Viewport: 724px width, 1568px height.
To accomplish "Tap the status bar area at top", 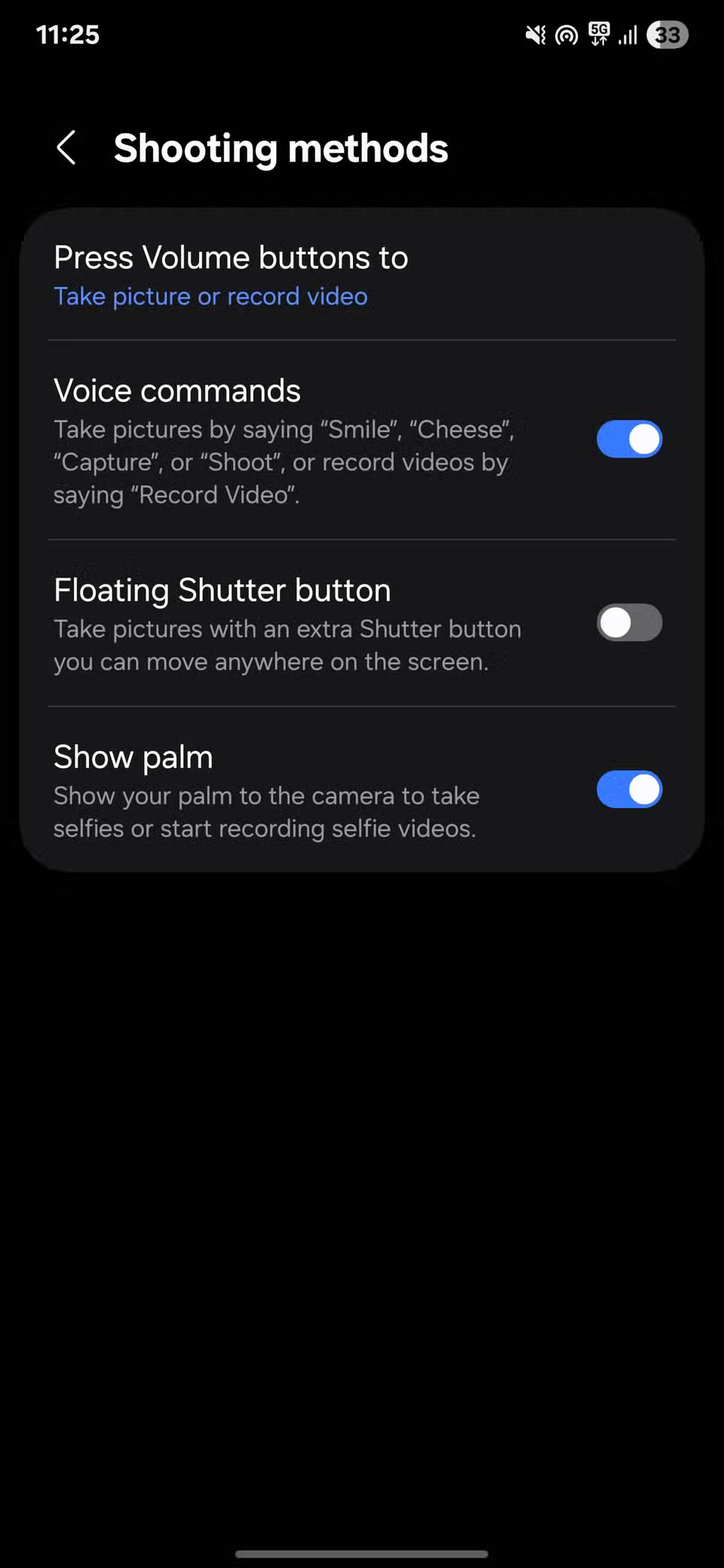I will (x=362, y=34).
